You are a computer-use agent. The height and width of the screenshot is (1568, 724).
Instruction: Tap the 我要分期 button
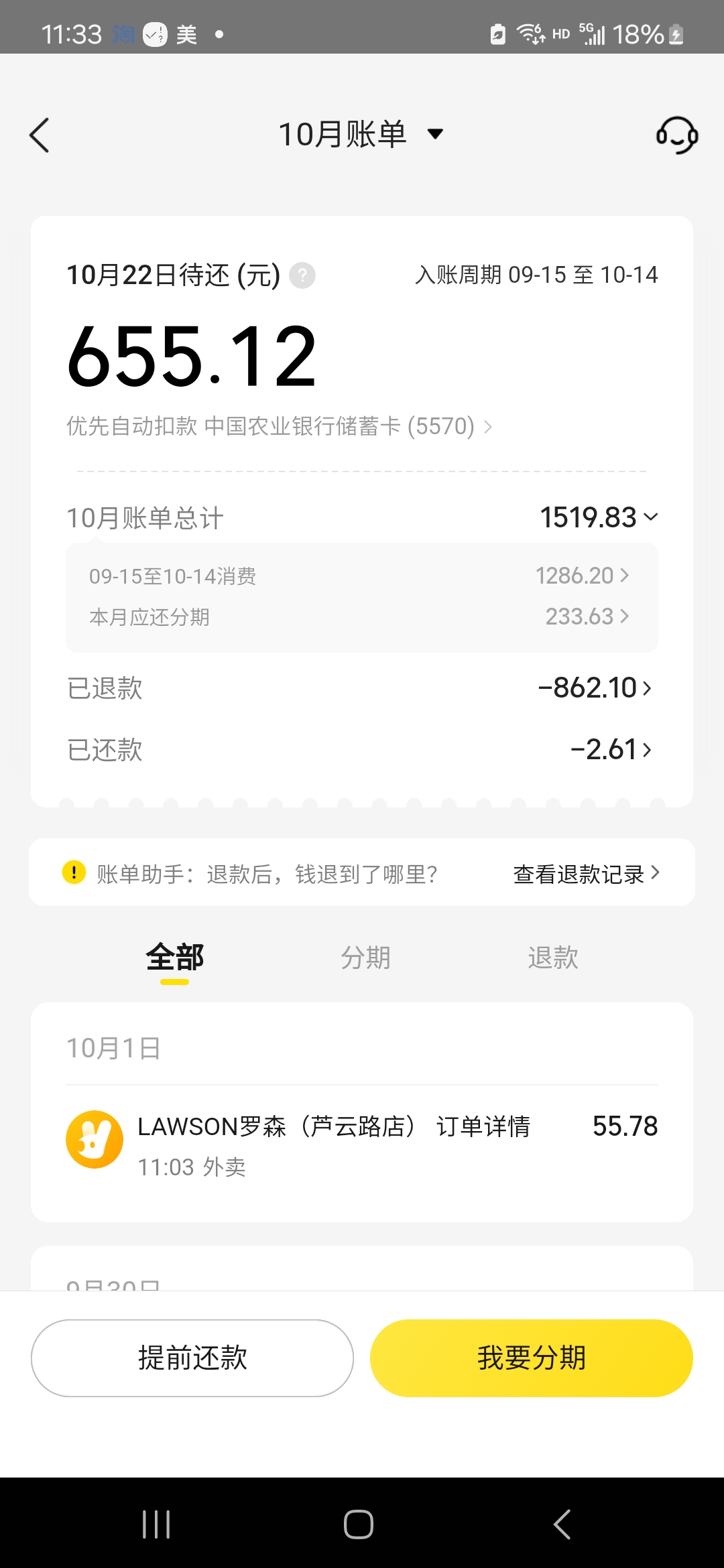(x=532, y=1358)
